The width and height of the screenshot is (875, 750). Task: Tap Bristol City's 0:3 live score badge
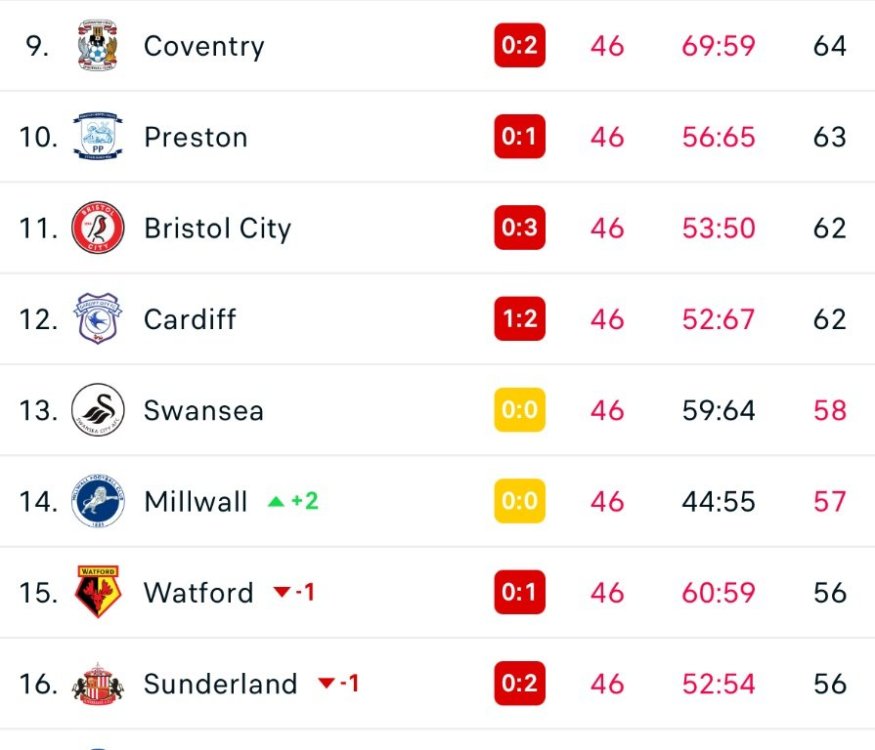pyautogui.click(x=519, y=228)
